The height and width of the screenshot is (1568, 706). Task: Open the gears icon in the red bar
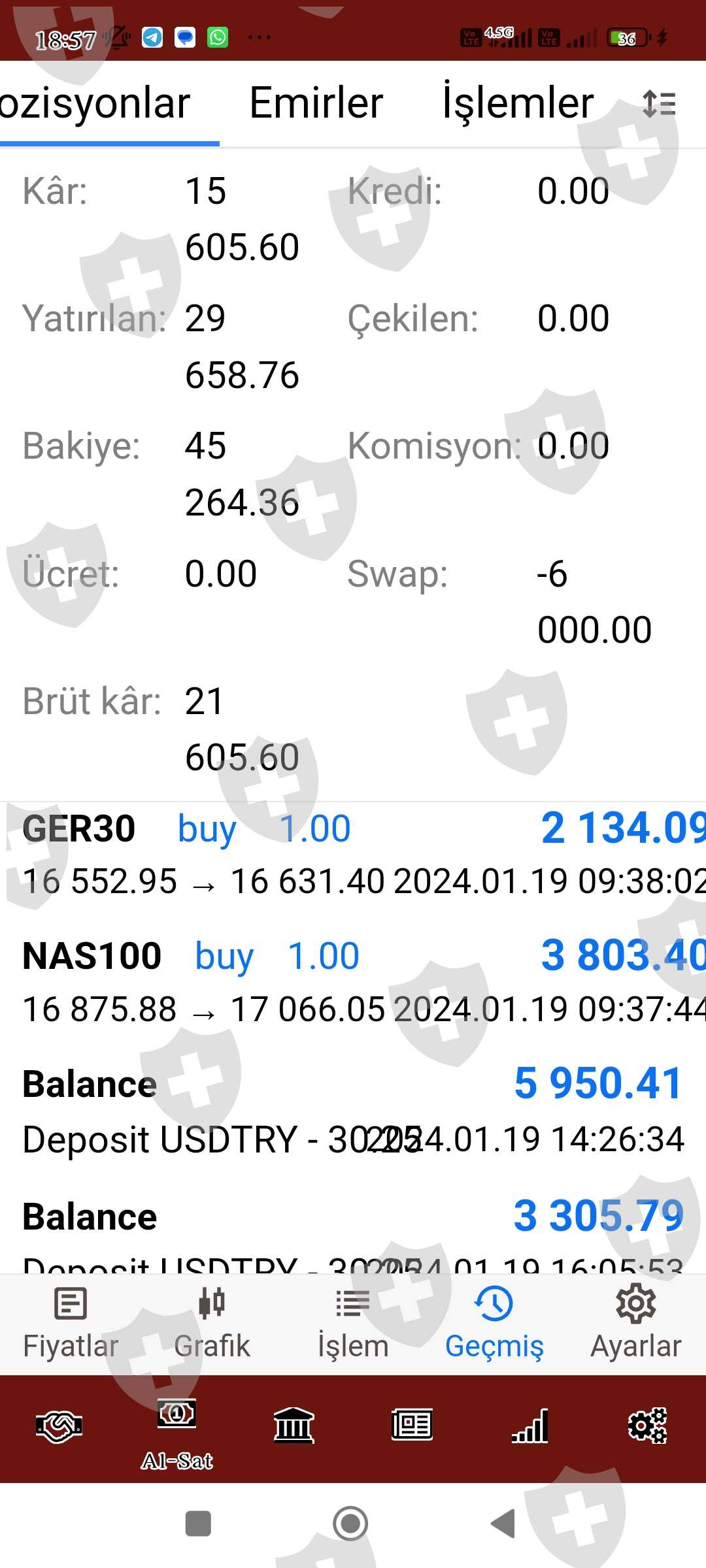647,1426
